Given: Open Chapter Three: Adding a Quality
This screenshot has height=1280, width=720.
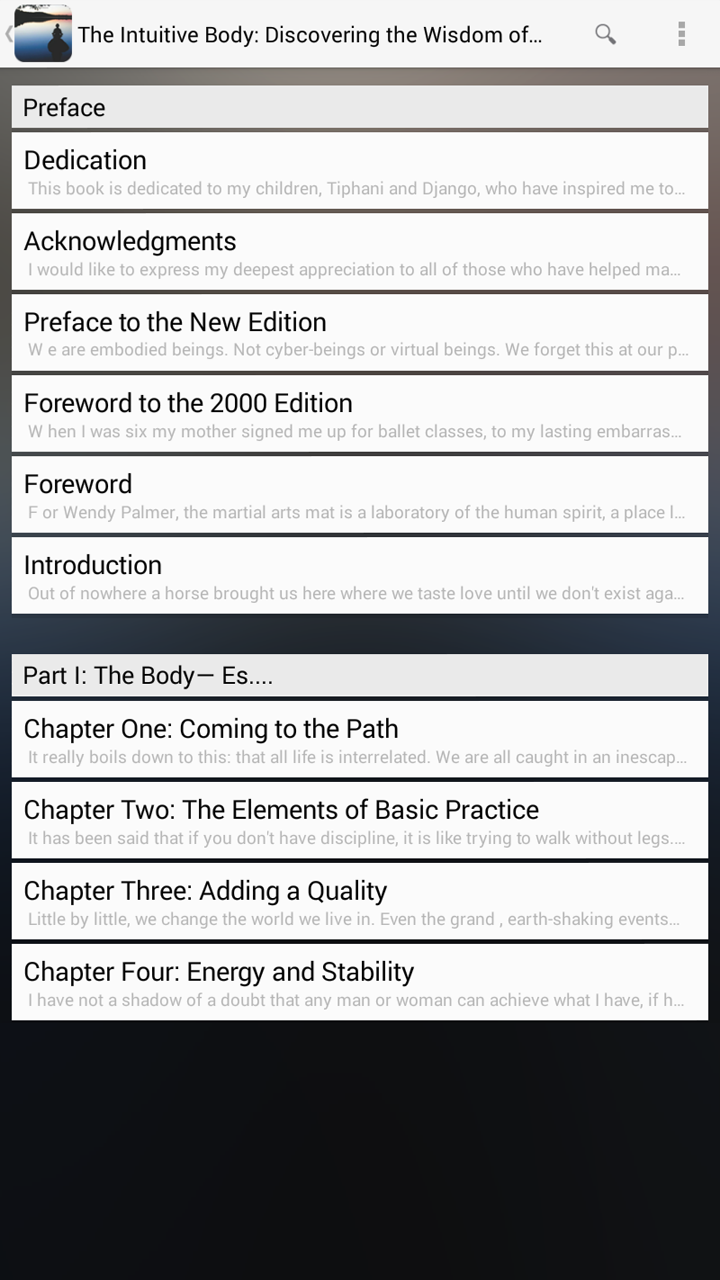Looking at the screenshot, I should (x=359, y=902).
